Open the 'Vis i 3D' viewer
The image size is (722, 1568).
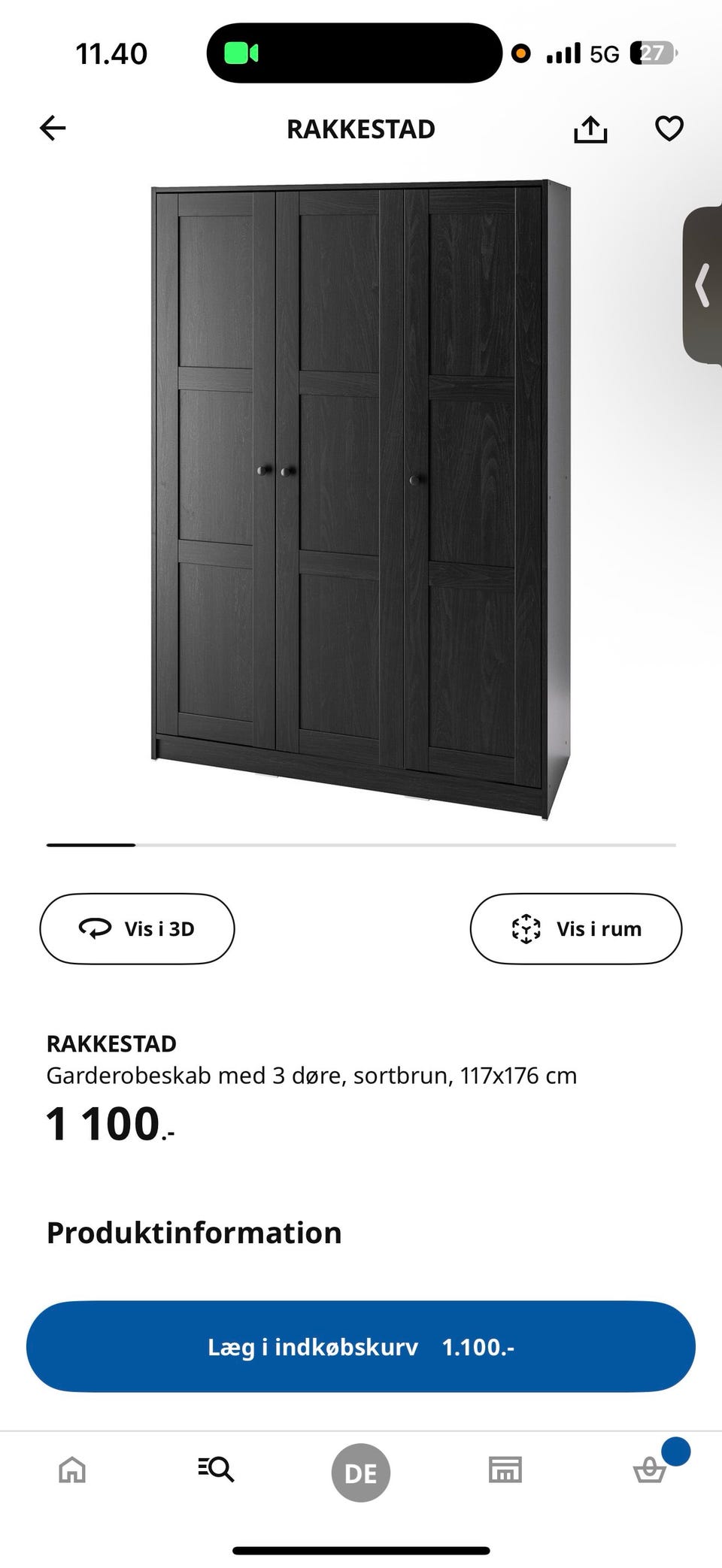pos(137,929)
